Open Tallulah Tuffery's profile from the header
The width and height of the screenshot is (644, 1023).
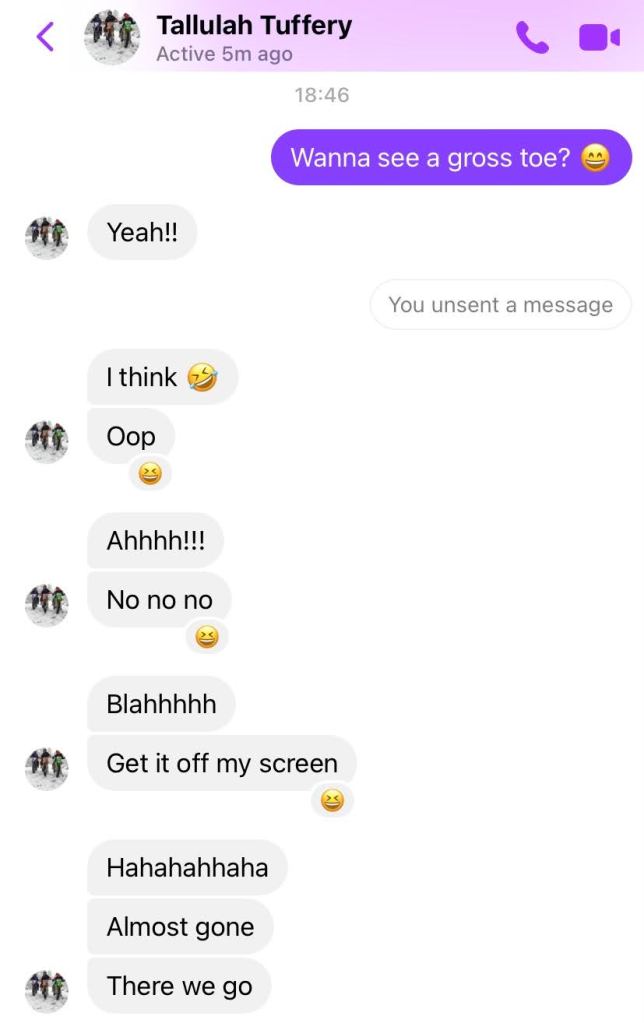point(253,27)
